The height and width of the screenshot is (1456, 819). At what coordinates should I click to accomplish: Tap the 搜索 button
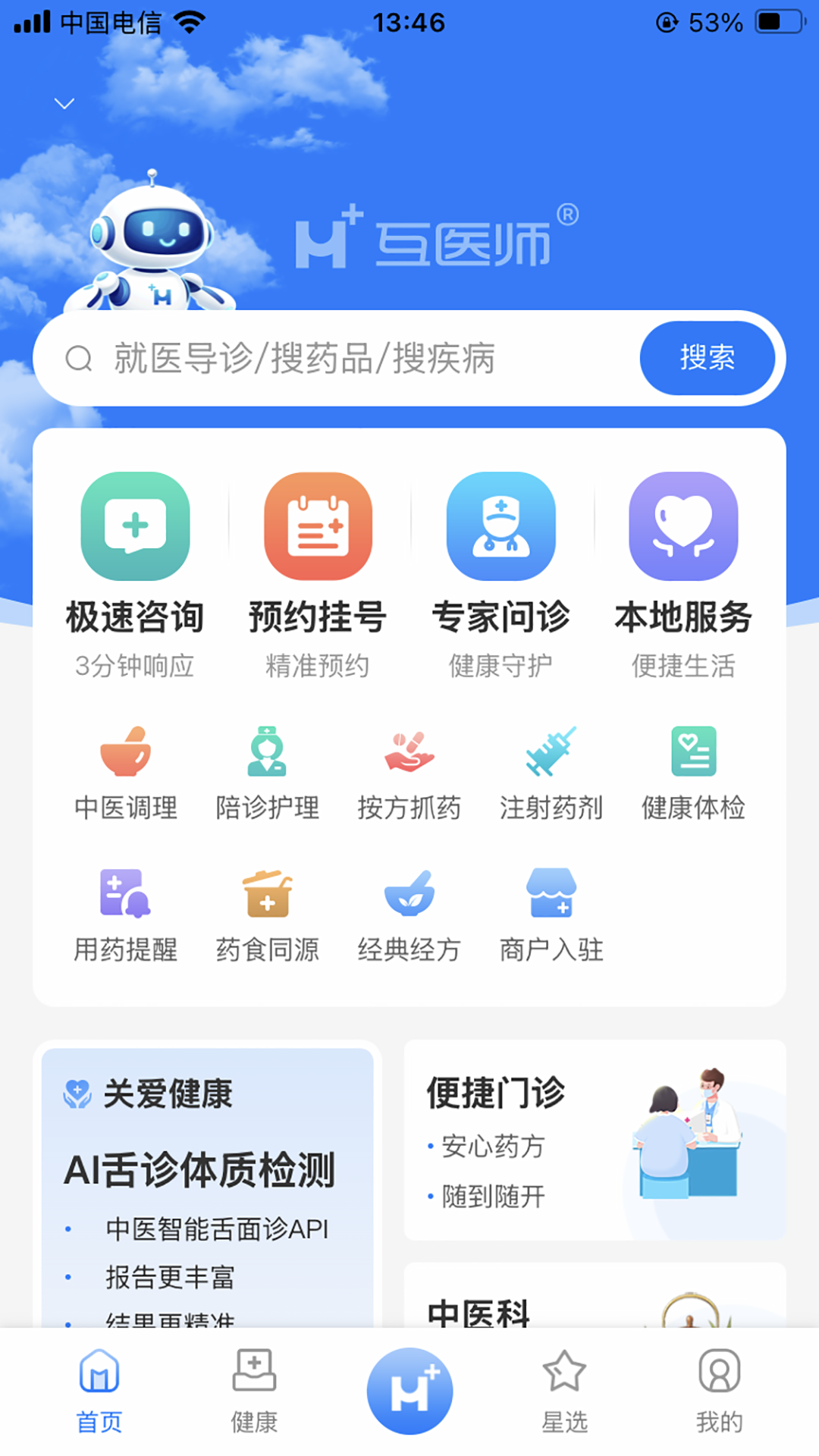tap(707, 358)
